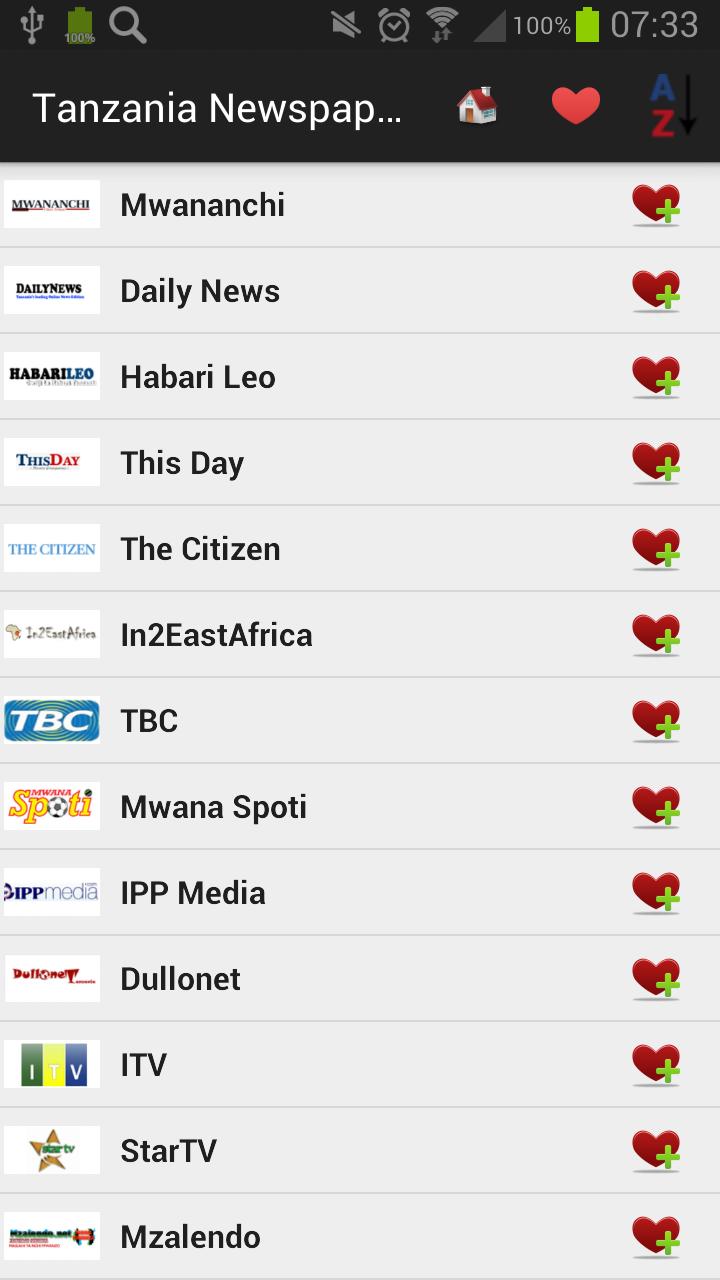
Task: Select the IPP Media list item
Action: [300, 892]
